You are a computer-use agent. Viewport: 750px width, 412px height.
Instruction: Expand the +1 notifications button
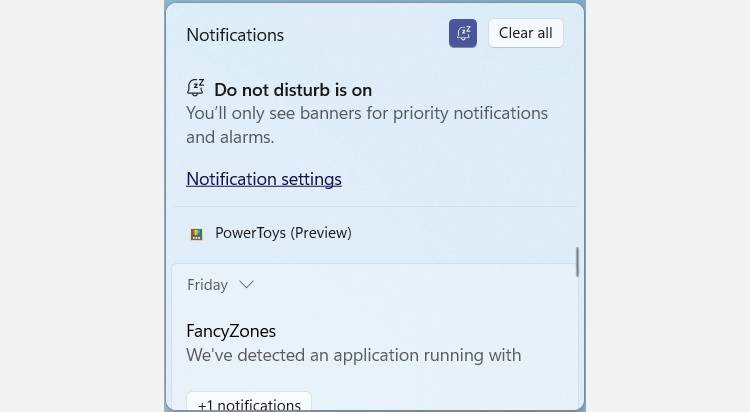click(249, 403)
